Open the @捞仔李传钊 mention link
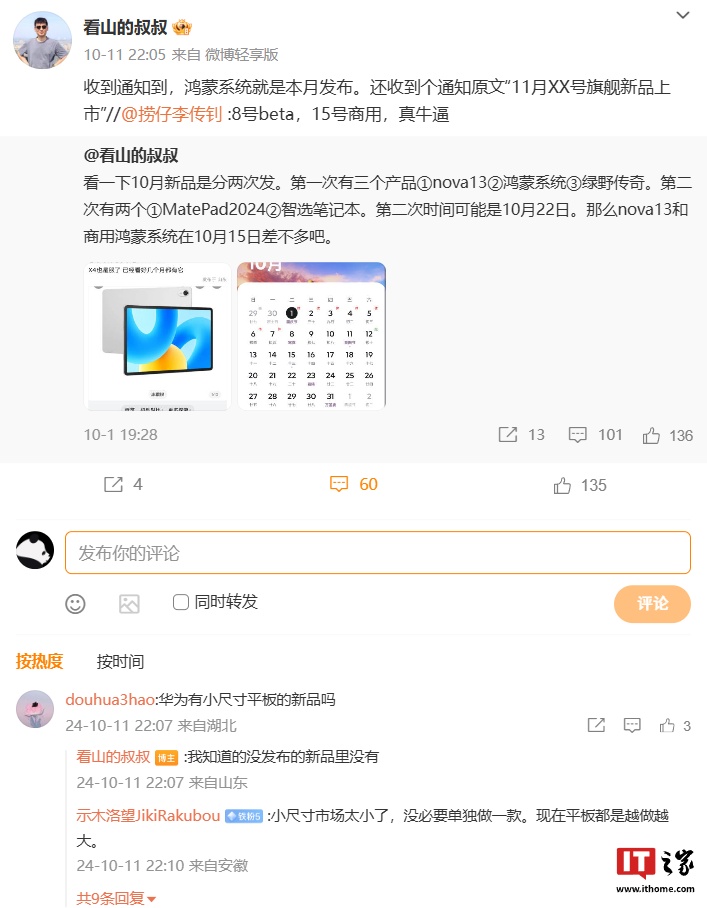The image size is (707, 908). tap(171, 115)
